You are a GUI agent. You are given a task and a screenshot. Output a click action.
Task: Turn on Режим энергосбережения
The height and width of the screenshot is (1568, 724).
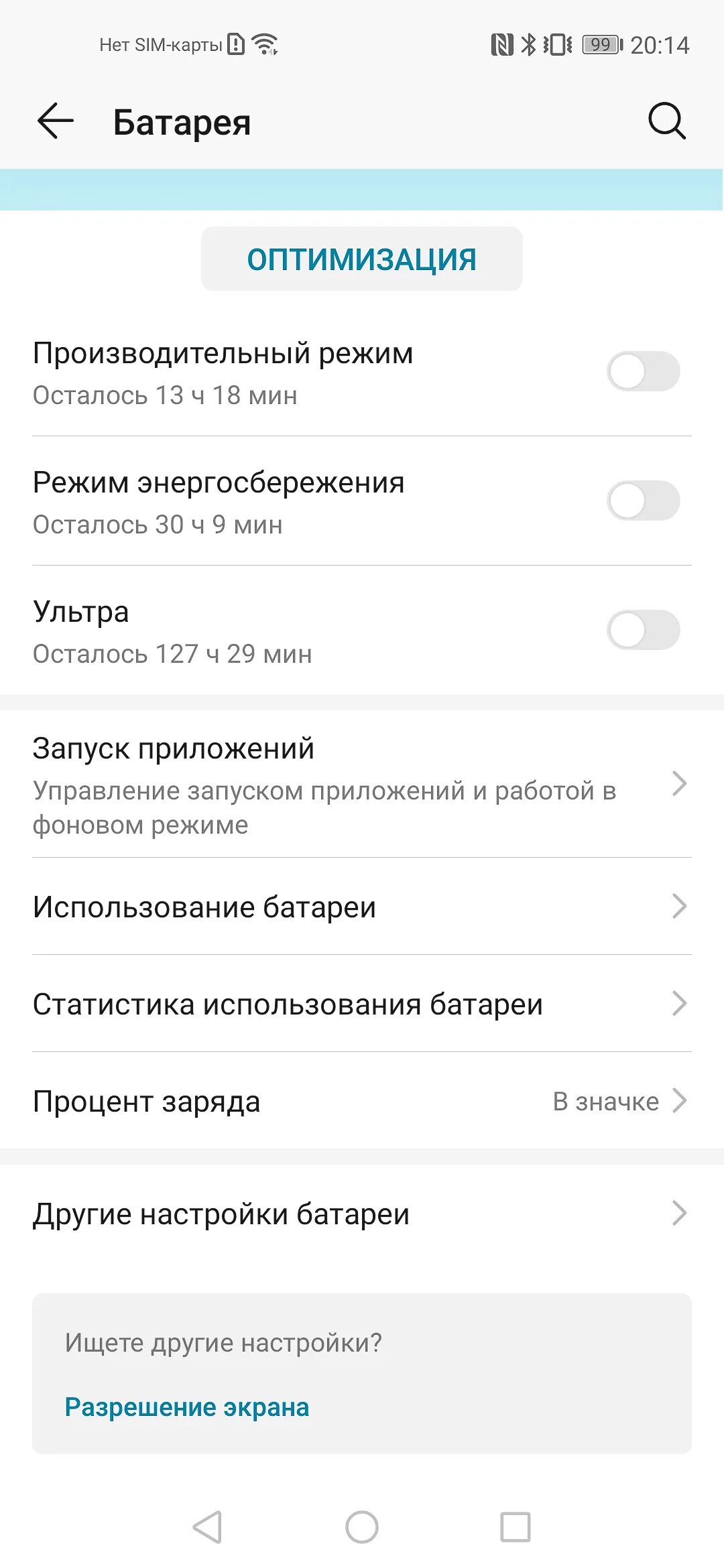(643, 501)
